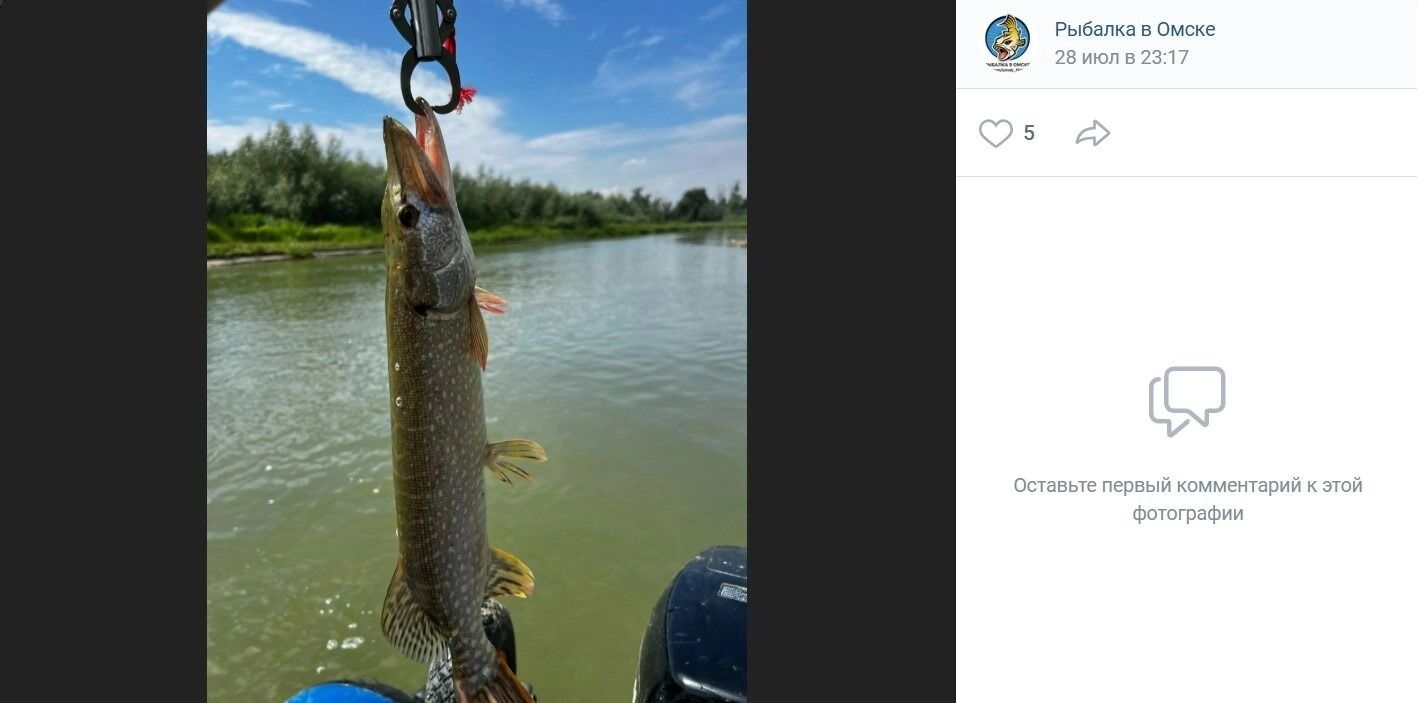The width and height of the screenshot is (1417, 703).
Task: Open the Рыбалка в Омске community page
Action: pyautogui.click(x=1134, y=29)
